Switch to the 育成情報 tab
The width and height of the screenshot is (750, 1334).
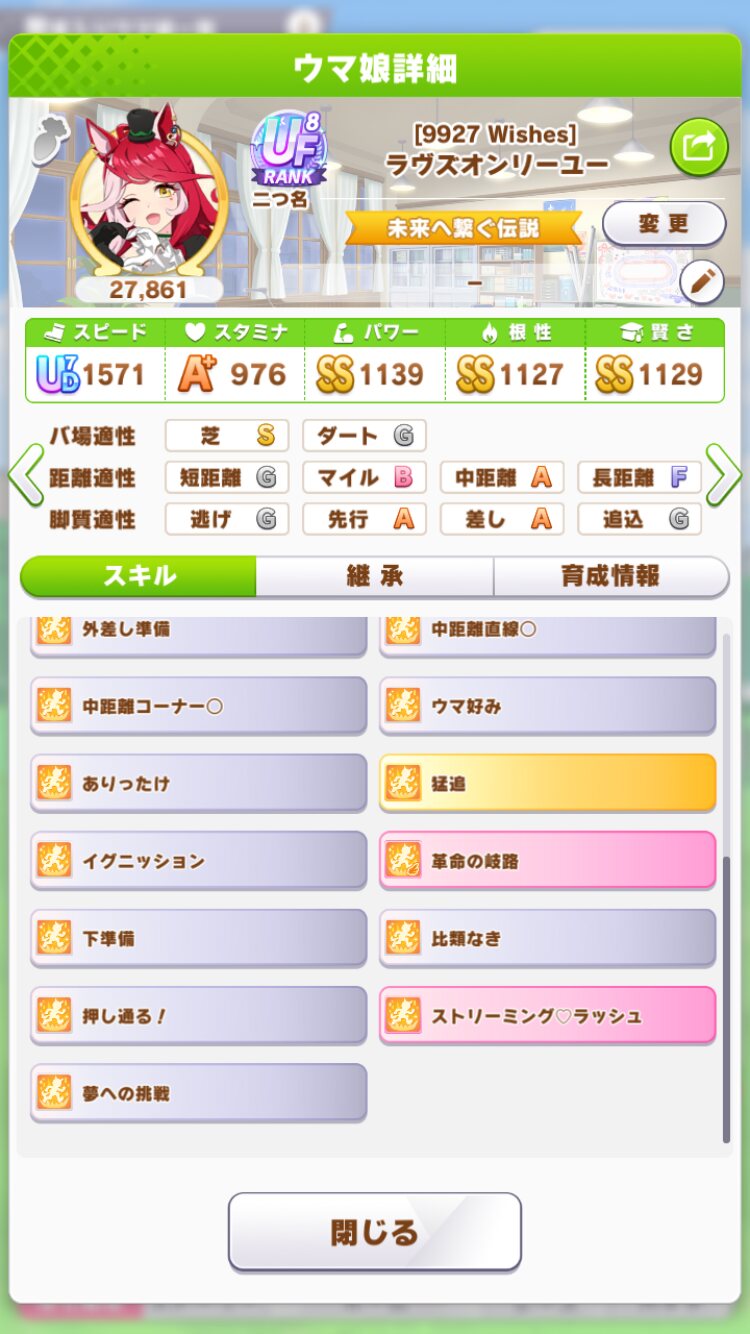(x=610, y=576)
